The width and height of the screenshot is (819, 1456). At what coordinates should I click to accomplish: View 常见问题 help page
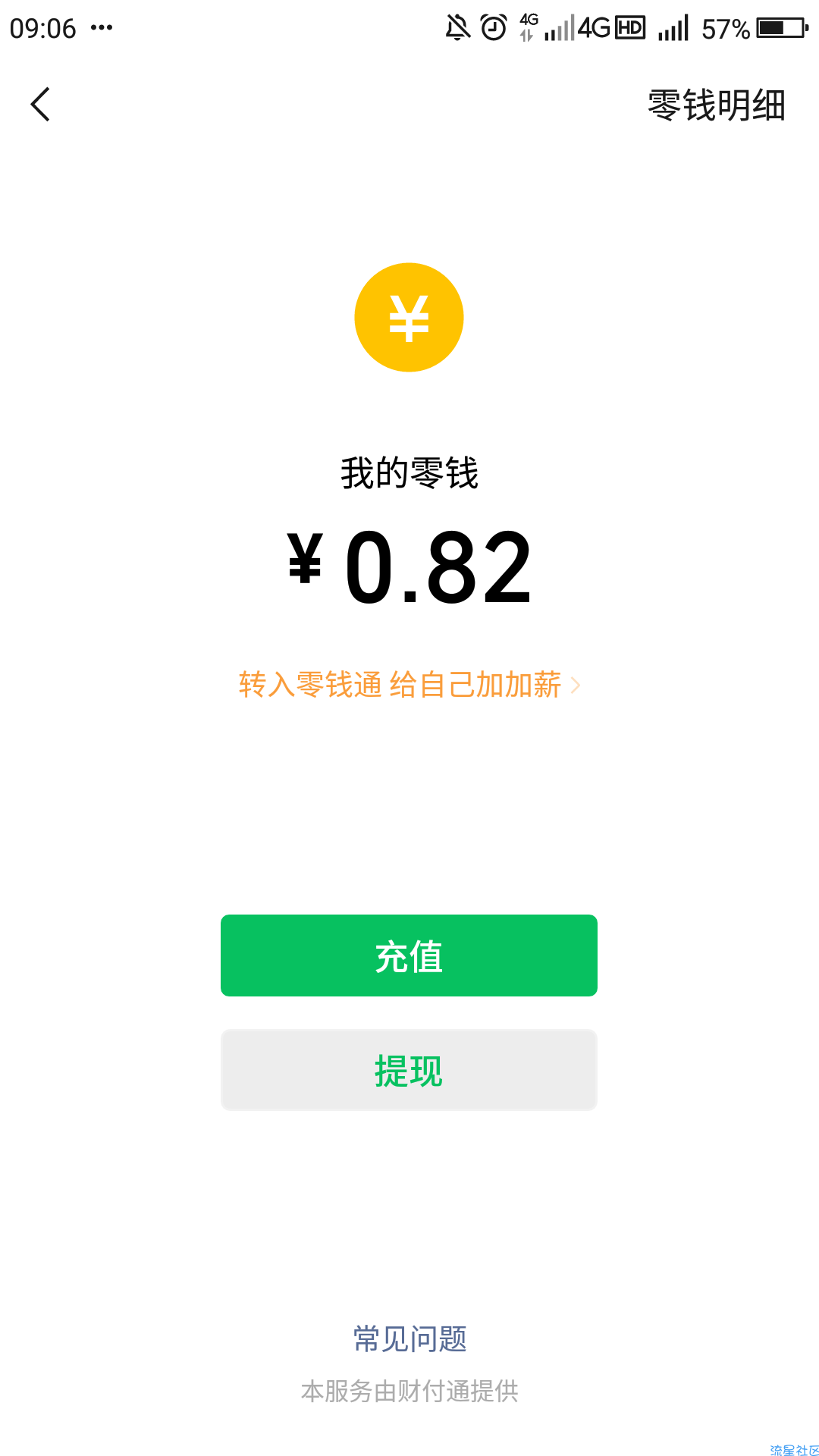[x=409, y=1339]
